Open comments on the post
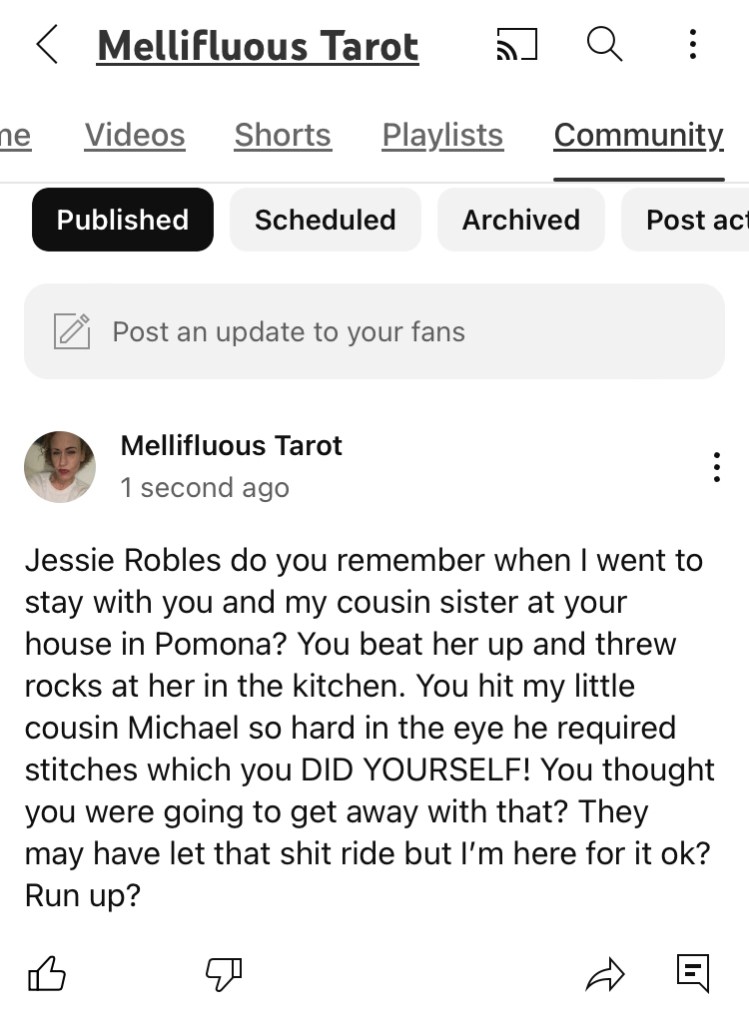 692,972
